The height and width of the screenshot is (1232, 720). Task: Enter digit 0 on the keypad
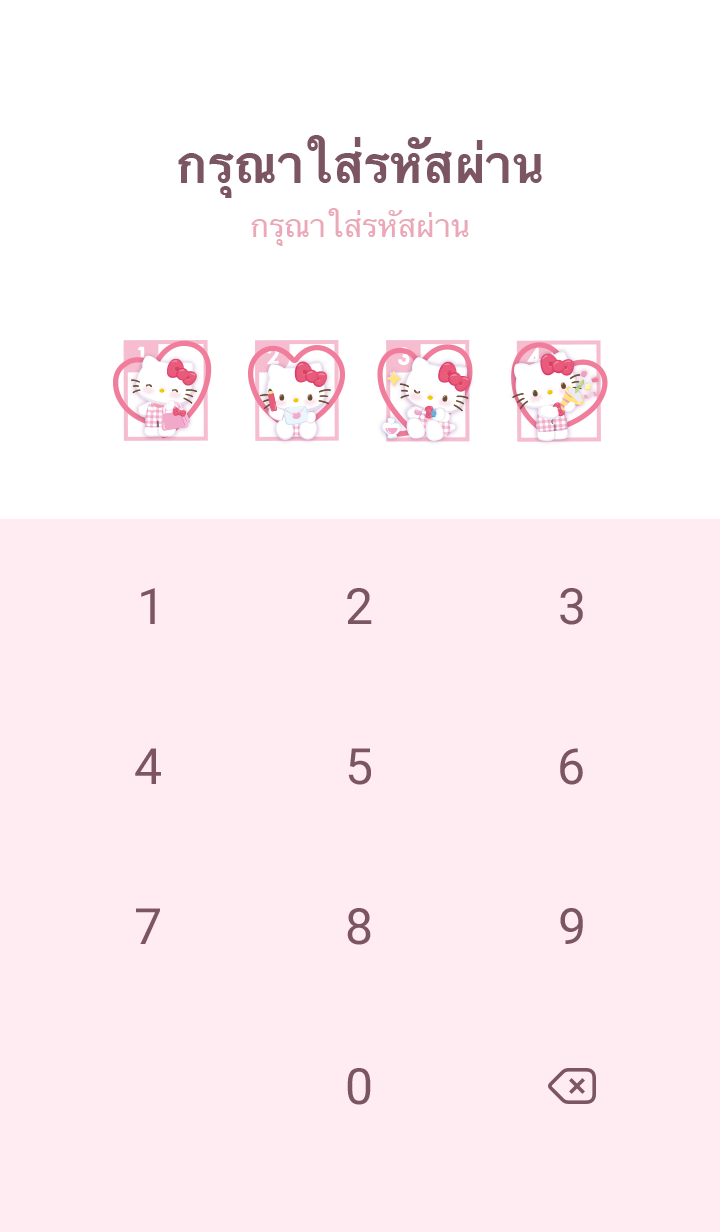[359, 1087]
